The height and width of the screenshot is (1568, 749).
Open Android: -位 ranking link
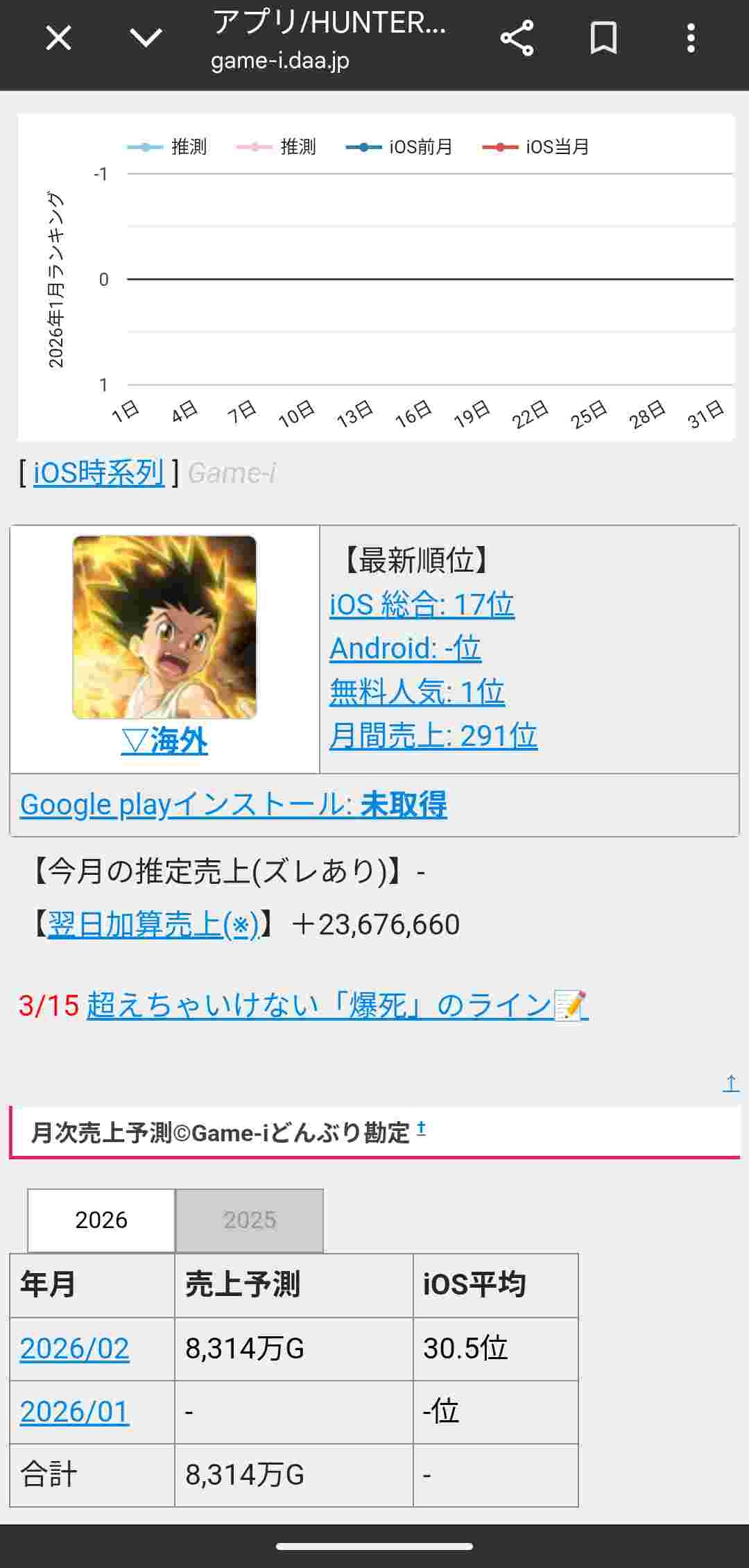tap(405, 648)
